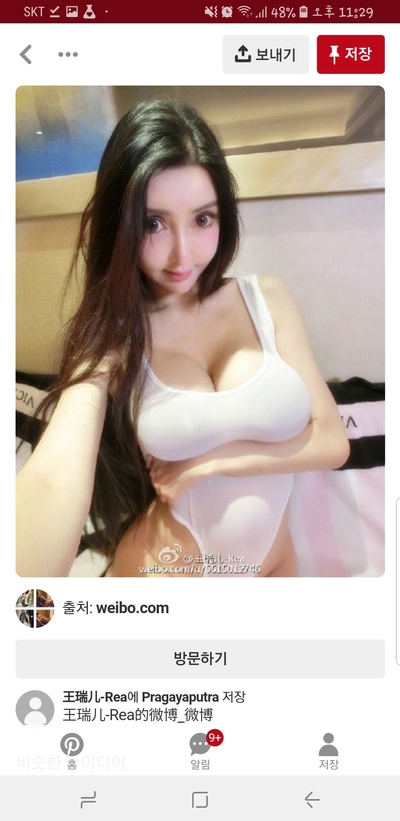This screenshot has width=400, height=821.
Task: Open the pinned image
Action: click(200, 331)
